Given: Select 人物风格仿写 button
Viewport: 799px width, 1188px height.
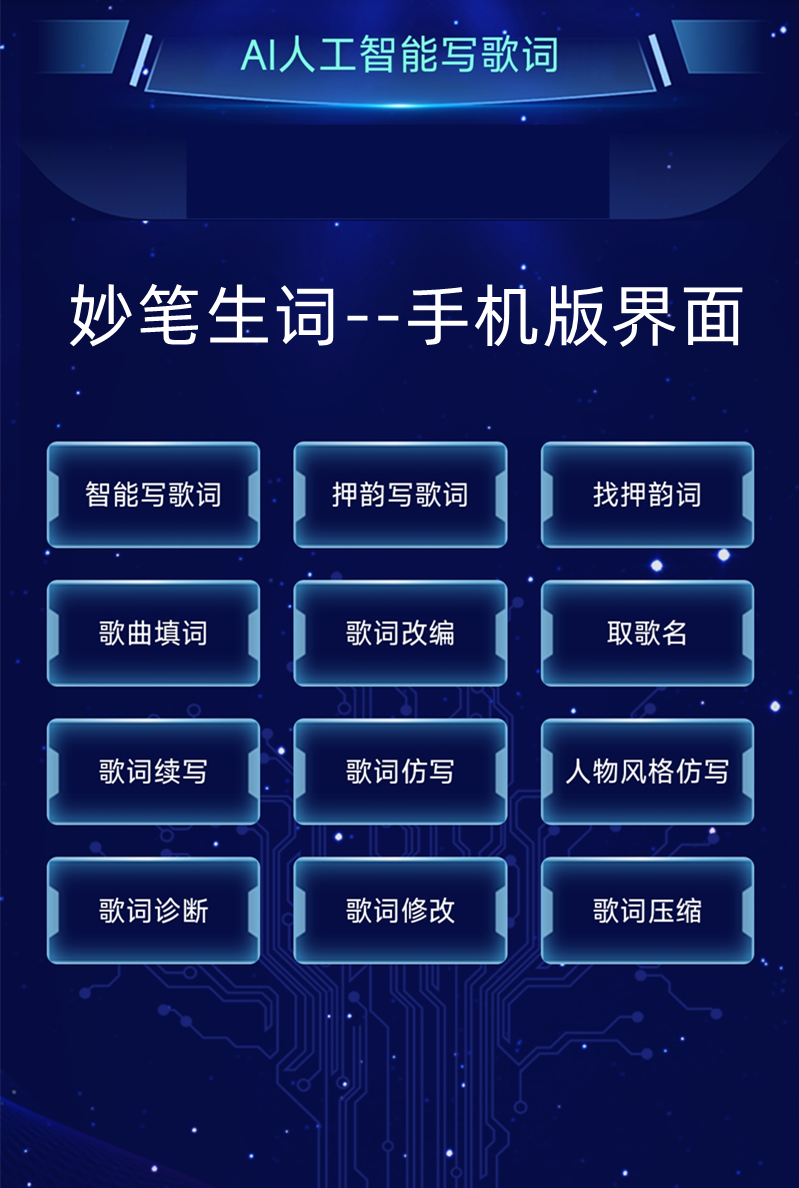Looking at the screenshot, I should (647, 771).
